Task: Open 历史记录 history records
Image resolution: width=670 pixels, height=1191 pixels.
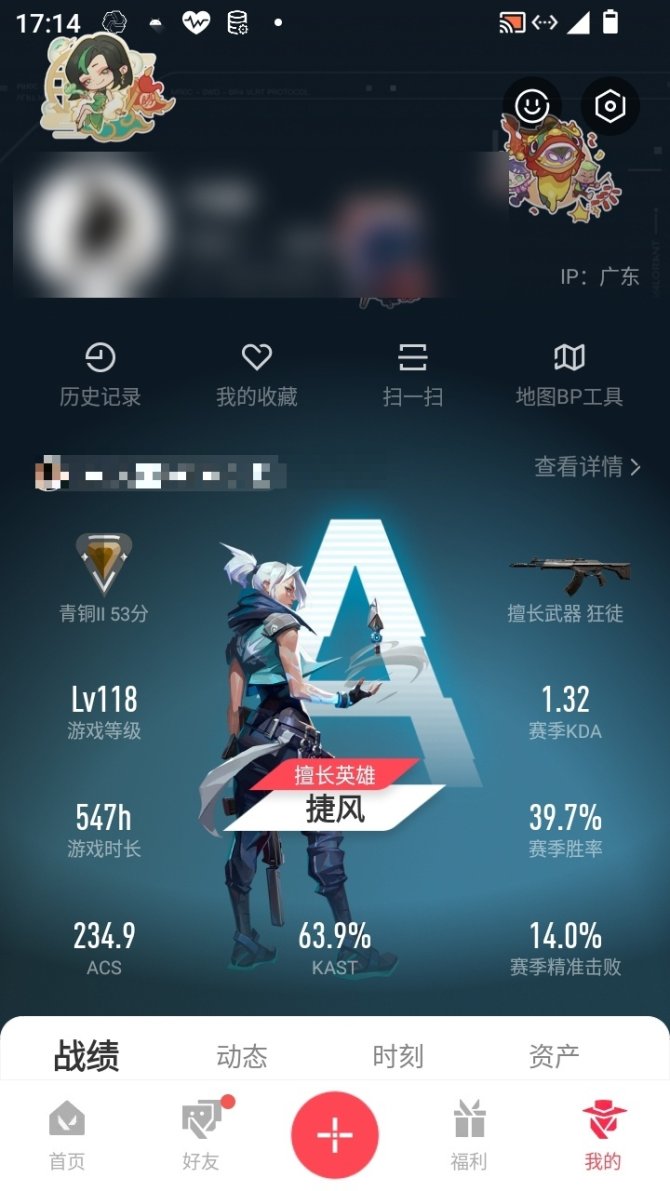Action: point(100,374)
